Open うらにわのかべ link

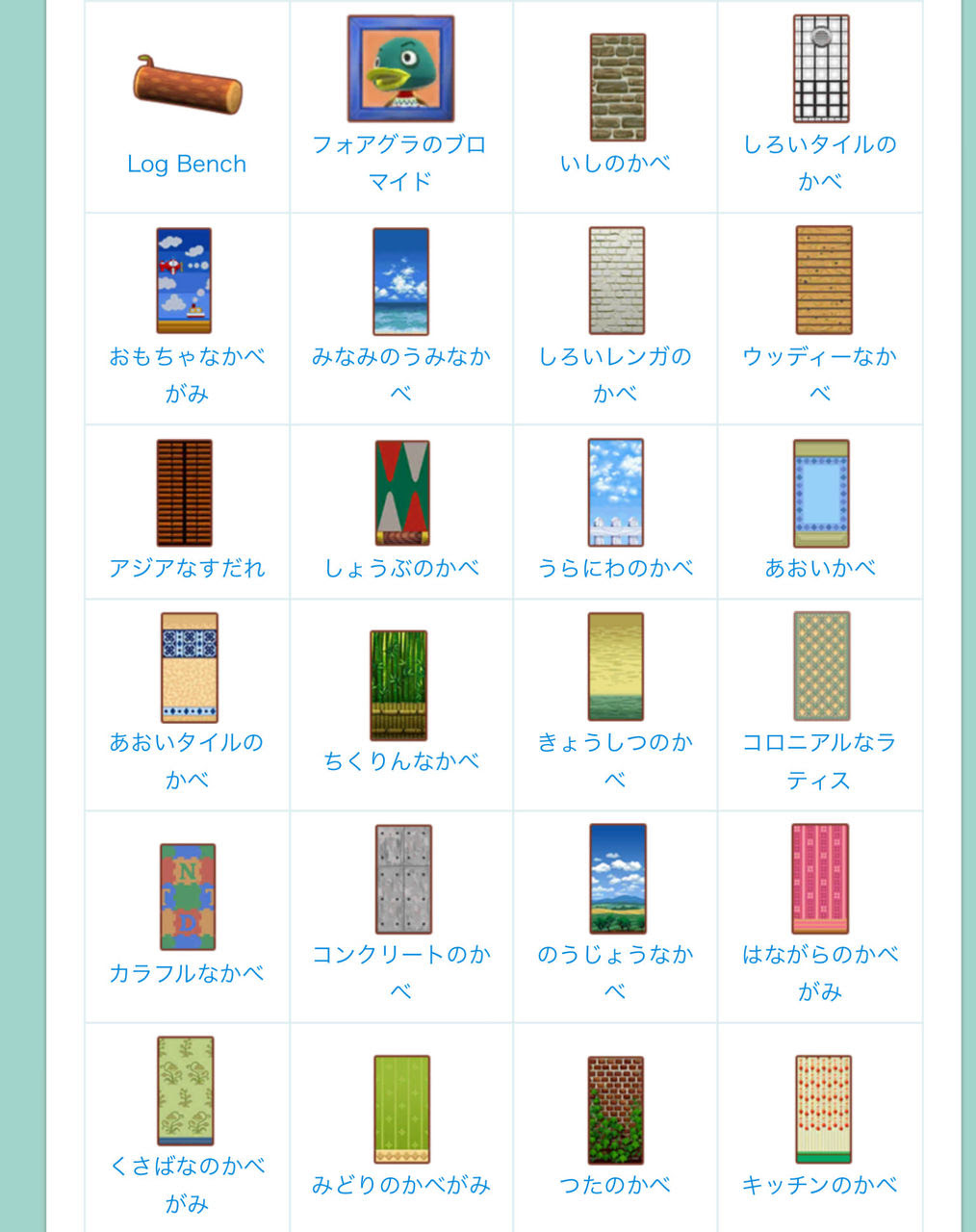coord(616,568)
